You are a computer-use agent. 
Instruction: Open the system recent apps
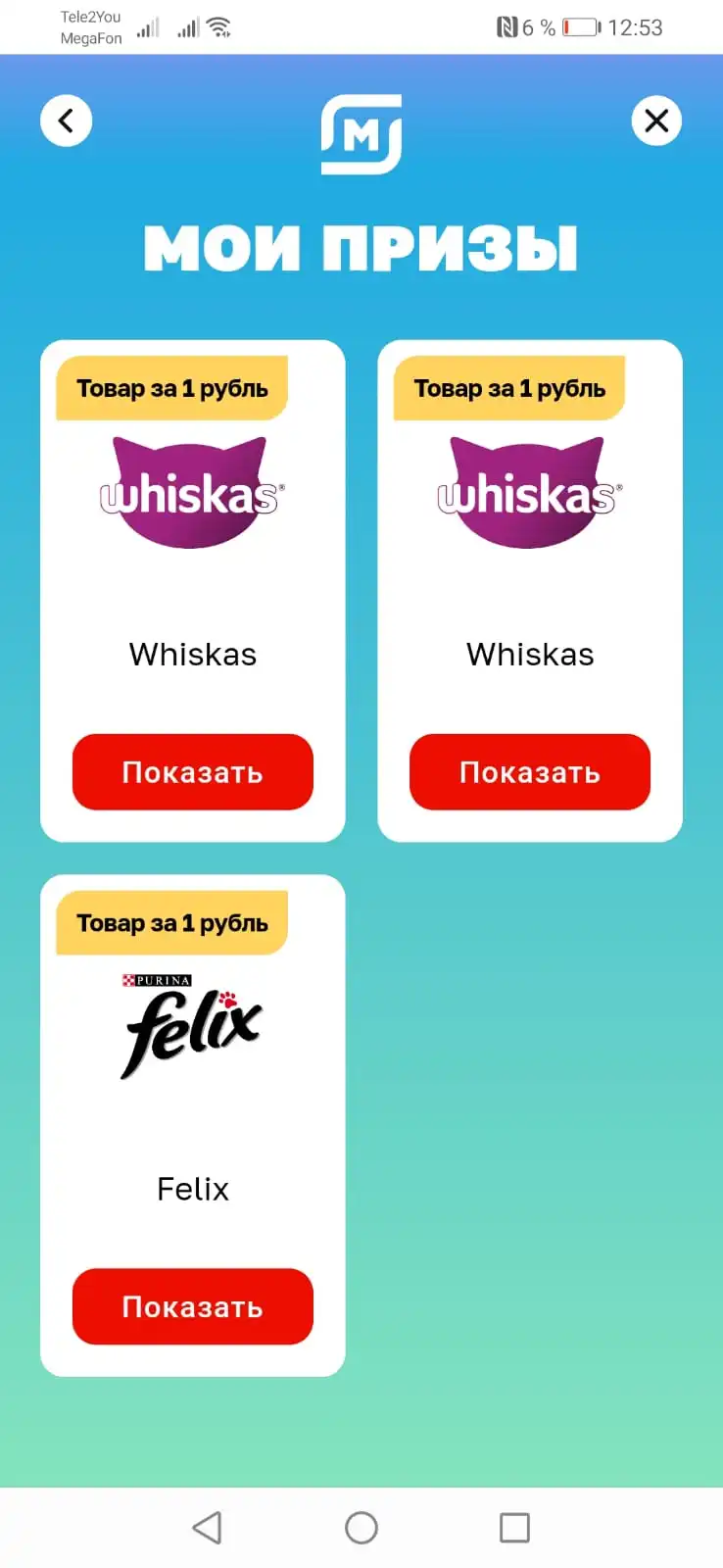tap(514, 1528)
